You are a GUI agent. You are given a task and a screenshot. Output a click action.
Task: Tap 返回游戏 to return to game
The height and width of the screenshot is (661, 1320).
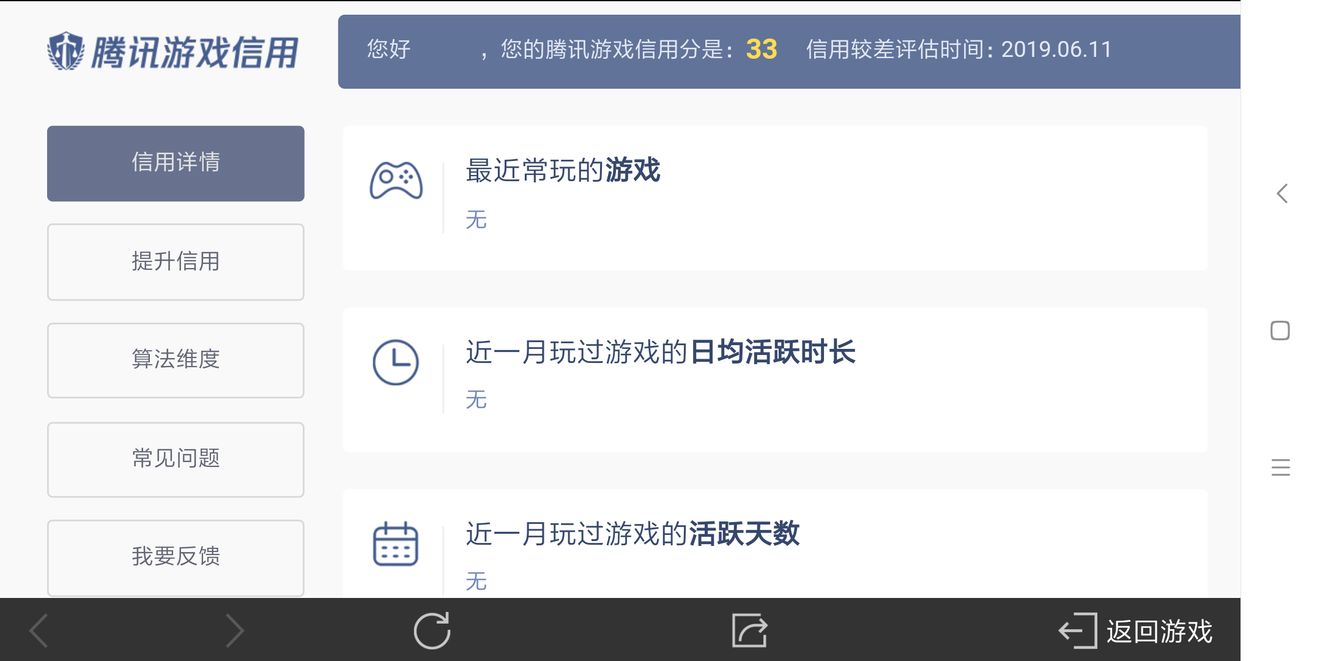(1136, 631)
